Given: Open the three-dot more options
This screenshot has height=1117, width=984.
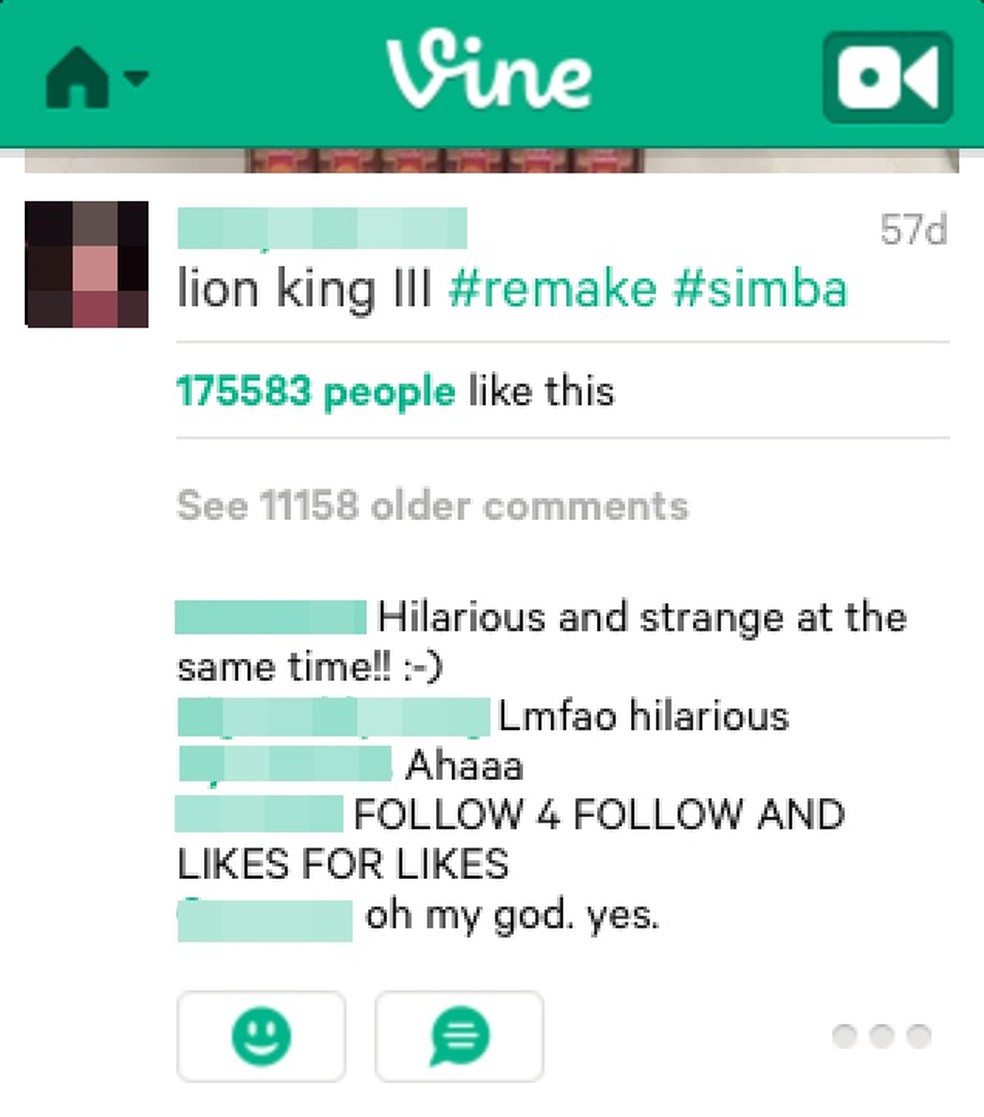Looking at the screenshot, I should [x=881, y=1036].
